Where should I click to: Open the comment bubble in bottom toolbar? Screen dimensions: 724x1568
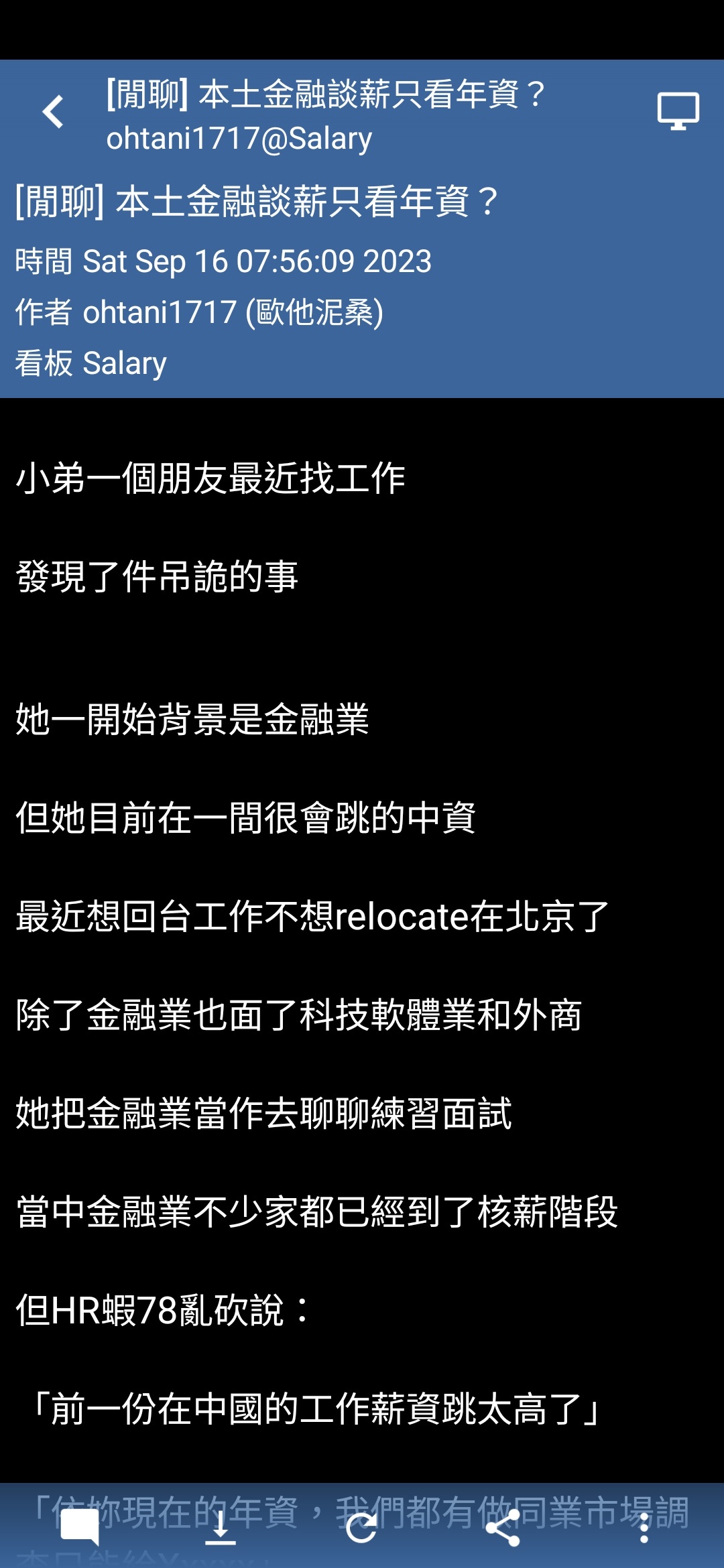[x=80, y=1528]
